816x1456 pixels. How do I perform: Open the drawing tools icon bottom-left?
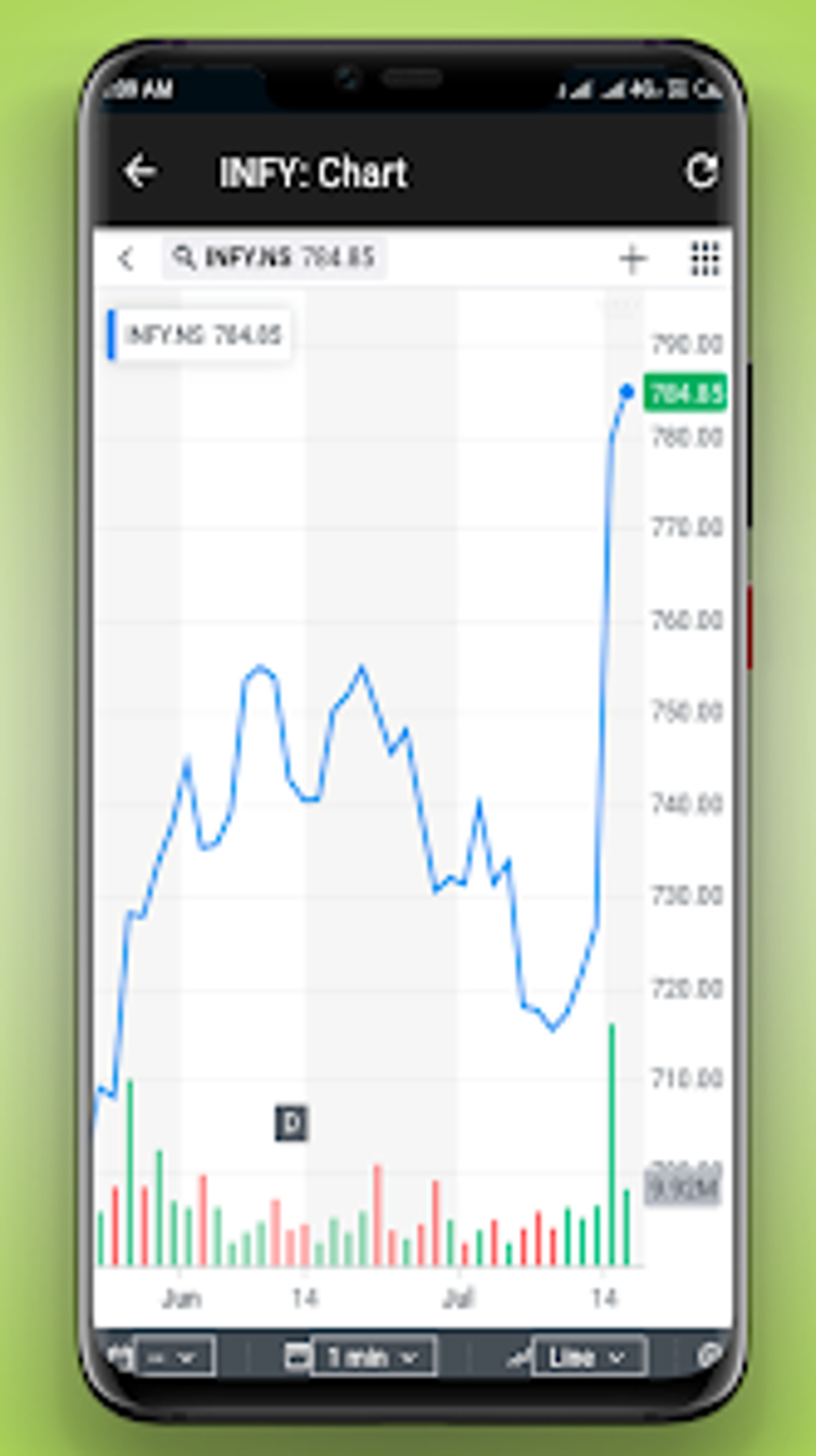[120, 1355]
